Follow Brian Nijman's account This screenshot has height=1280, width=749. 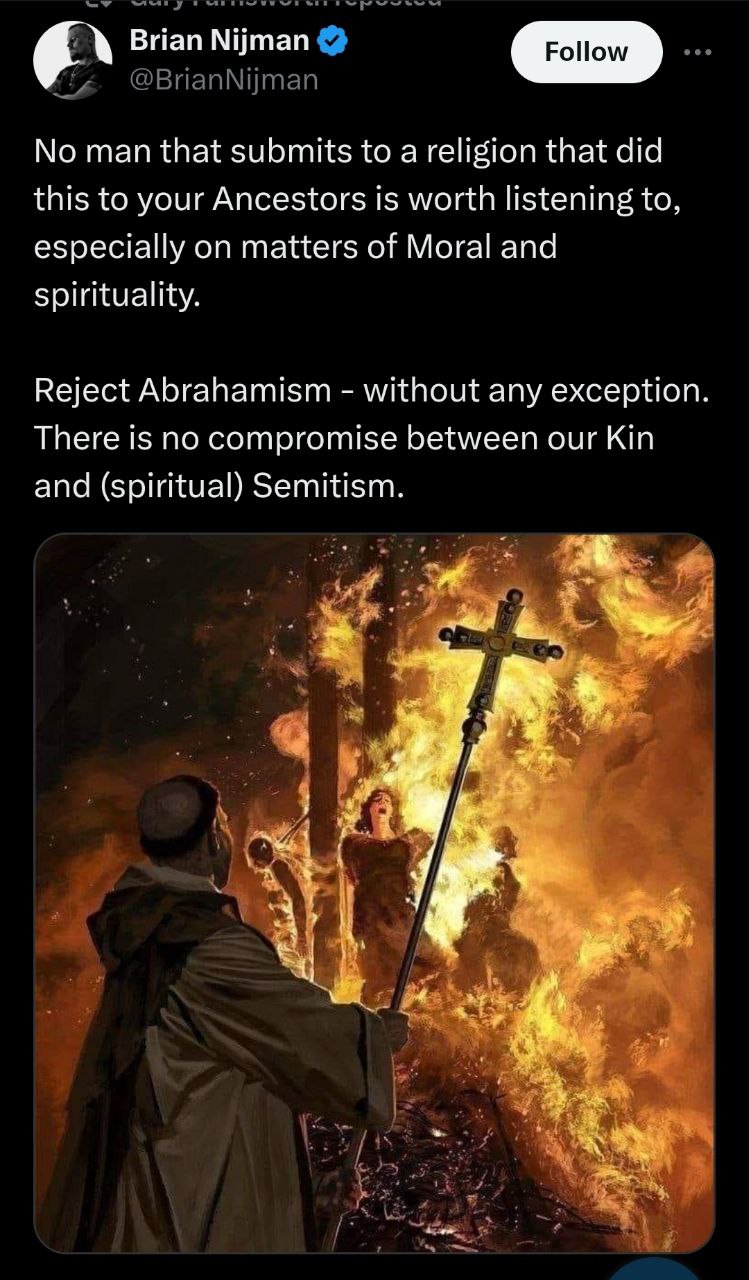coord(586,52)
